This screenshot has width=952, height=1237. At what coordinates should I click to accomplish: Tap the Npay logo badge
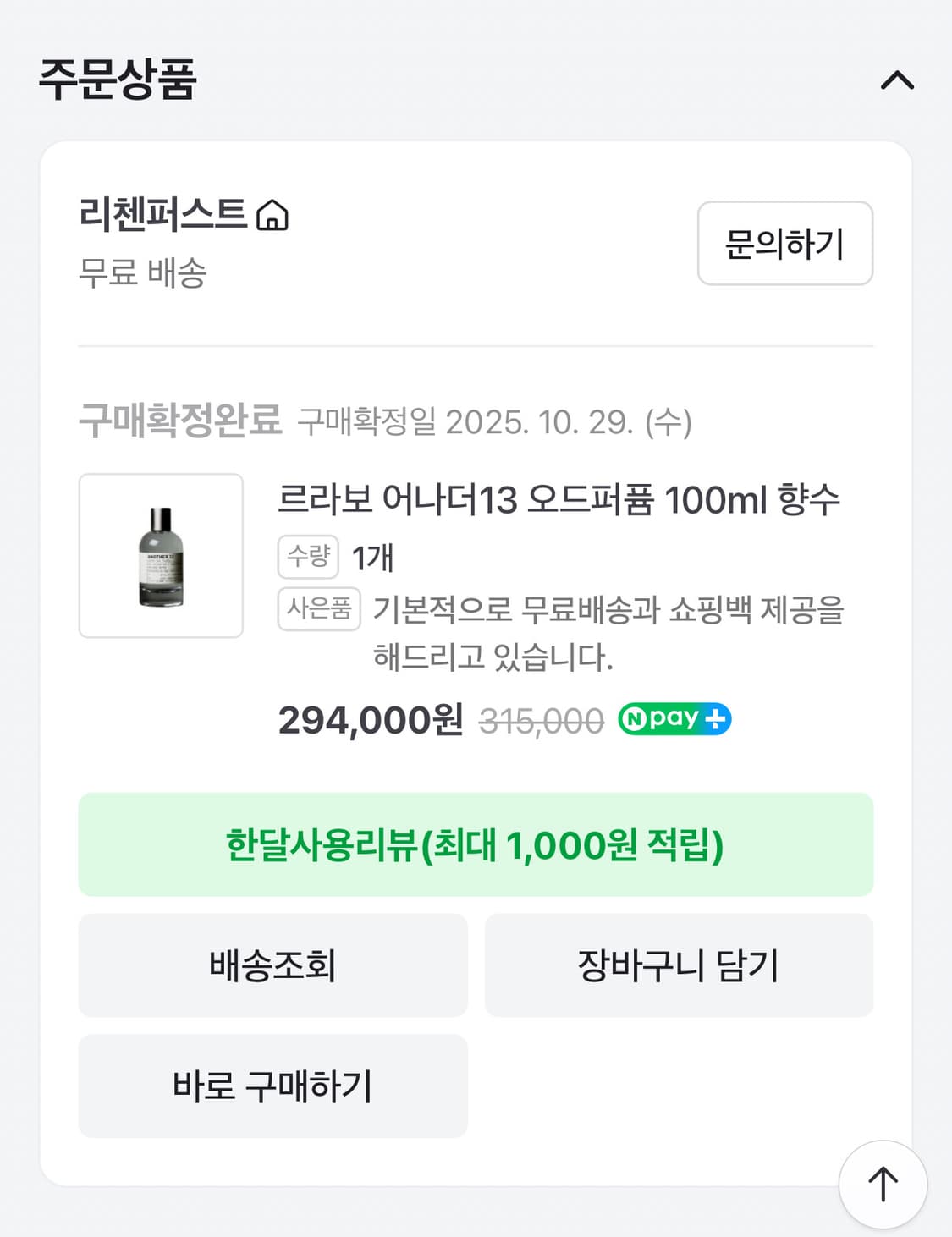673,719
